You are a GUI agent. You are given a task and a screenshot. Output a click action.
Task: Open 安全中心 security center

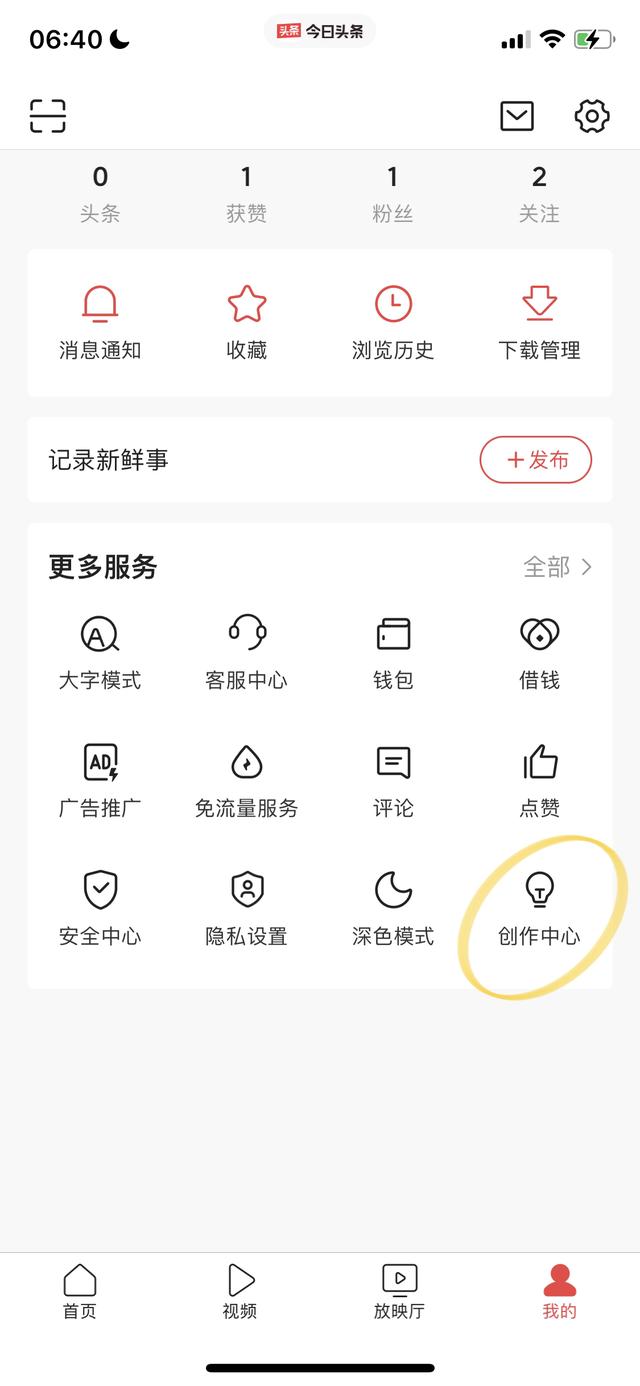tap(100, 907)
